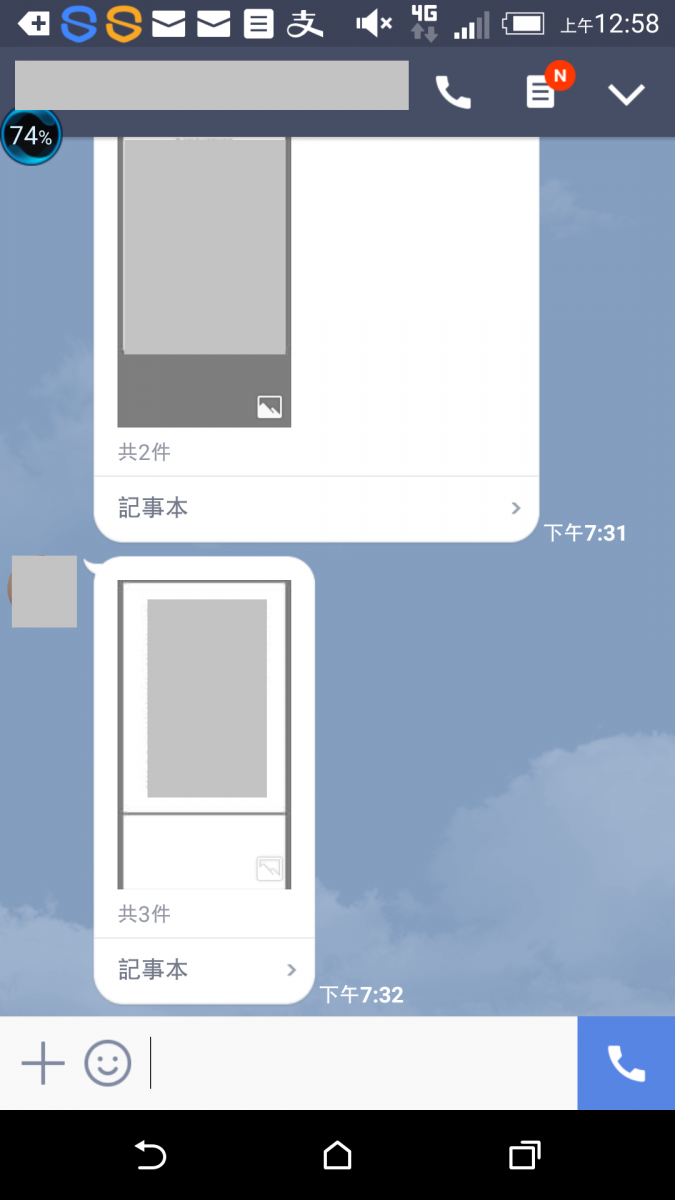Open the sender's profile picture
Image resolution: width=675 pixels, height=1200 pixels.
[43, 591]
